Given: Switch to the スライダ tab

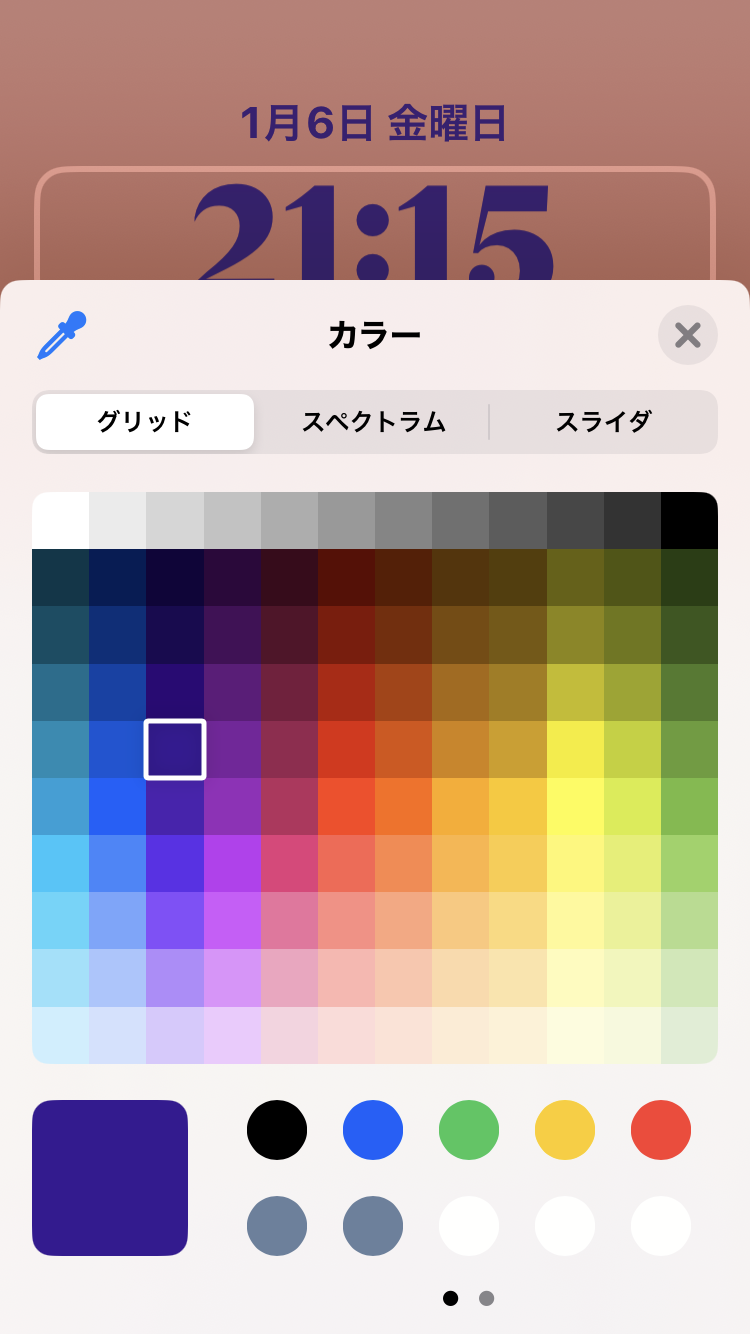Looking at the screenshot, I should click(x=603, y=422).
